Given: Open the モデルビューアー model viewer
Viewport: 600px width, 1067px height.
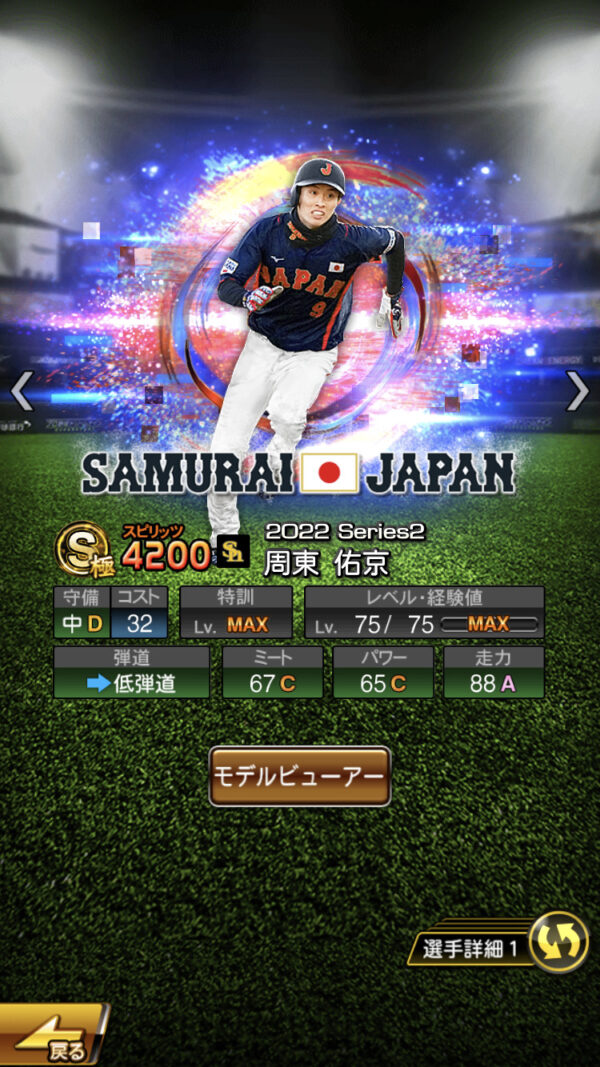Looking at the screenshot, I should (299, 776).
